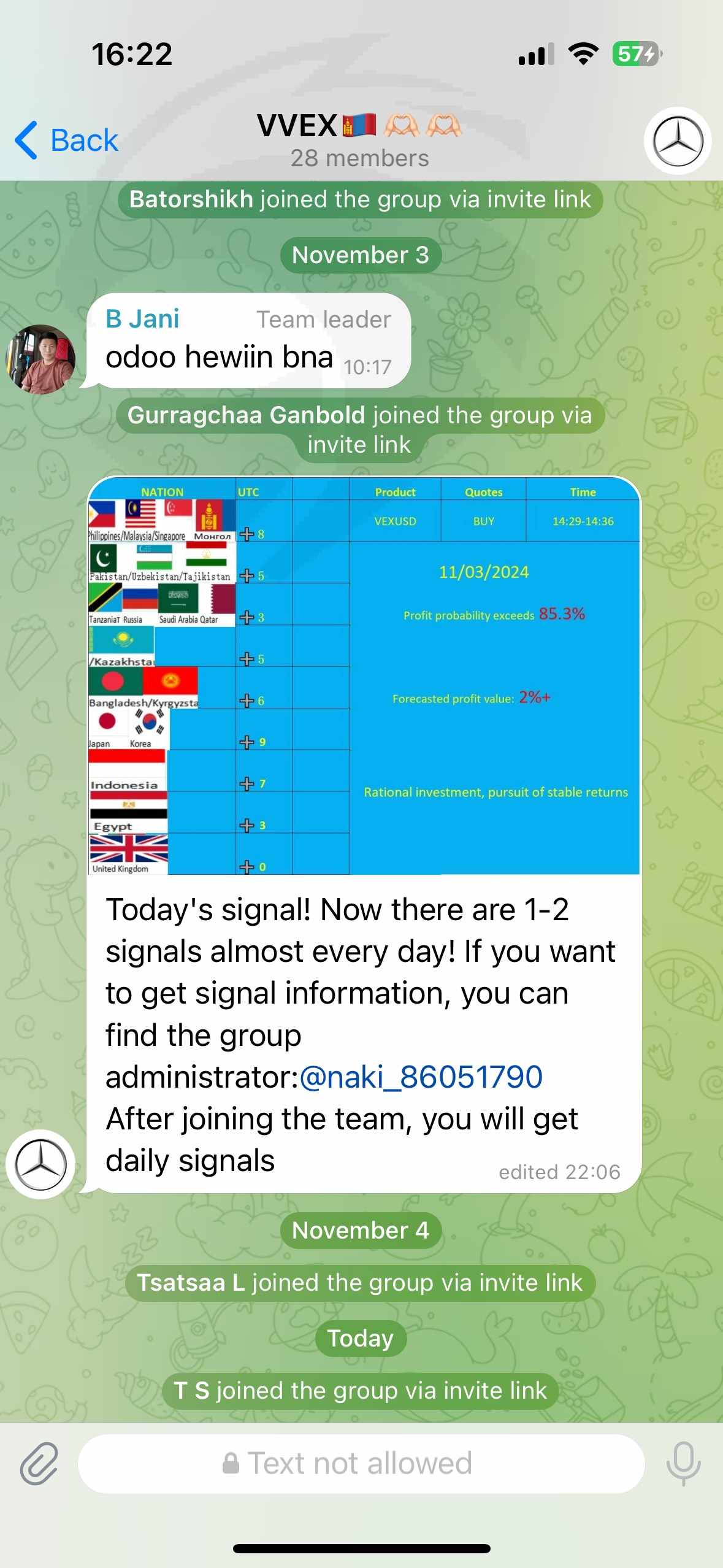The height and width of the screenshot is (1568, 723).
Task: Tap B Jani's name in the message
Action: 142,319
